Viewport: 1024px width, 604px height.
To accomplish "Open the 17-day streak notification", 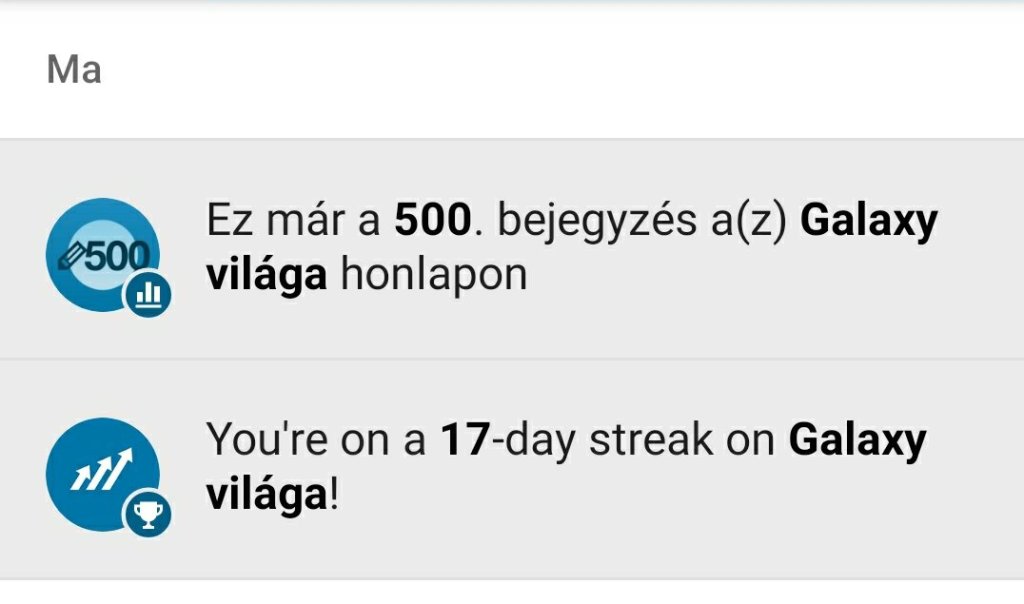I will tap(565, 467).
